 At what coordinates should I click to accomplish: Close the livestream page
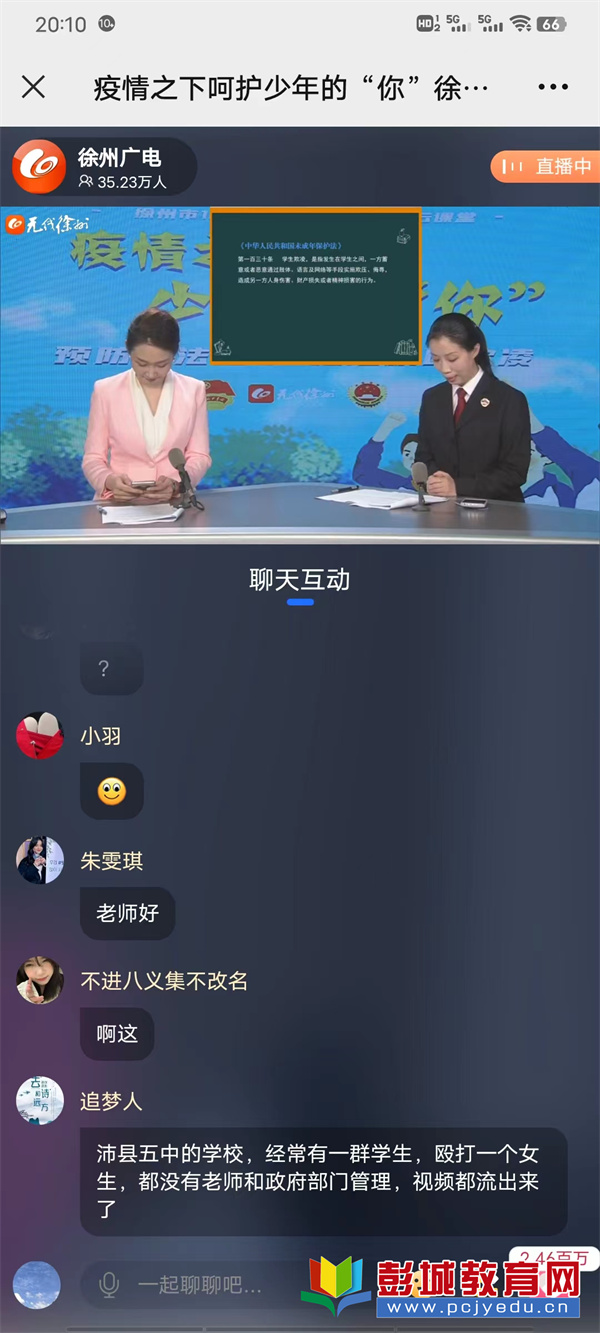[33, 87]
